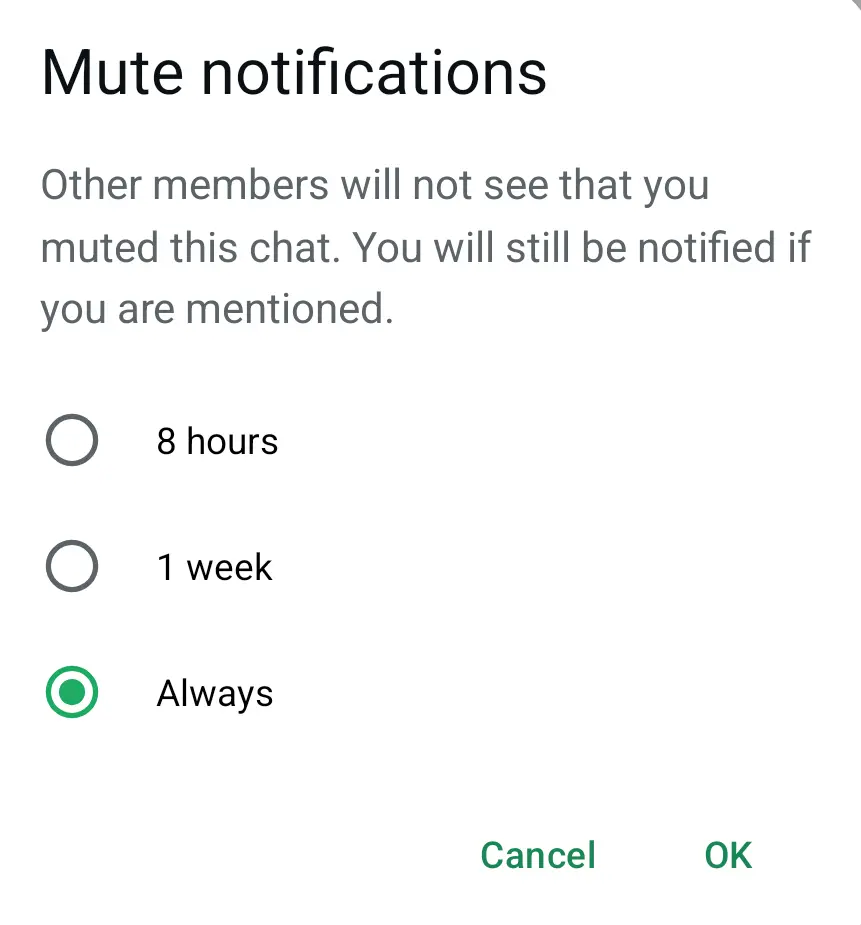Click the Always label text
Viewport: 861px width, 925px height.
point(214,693)
